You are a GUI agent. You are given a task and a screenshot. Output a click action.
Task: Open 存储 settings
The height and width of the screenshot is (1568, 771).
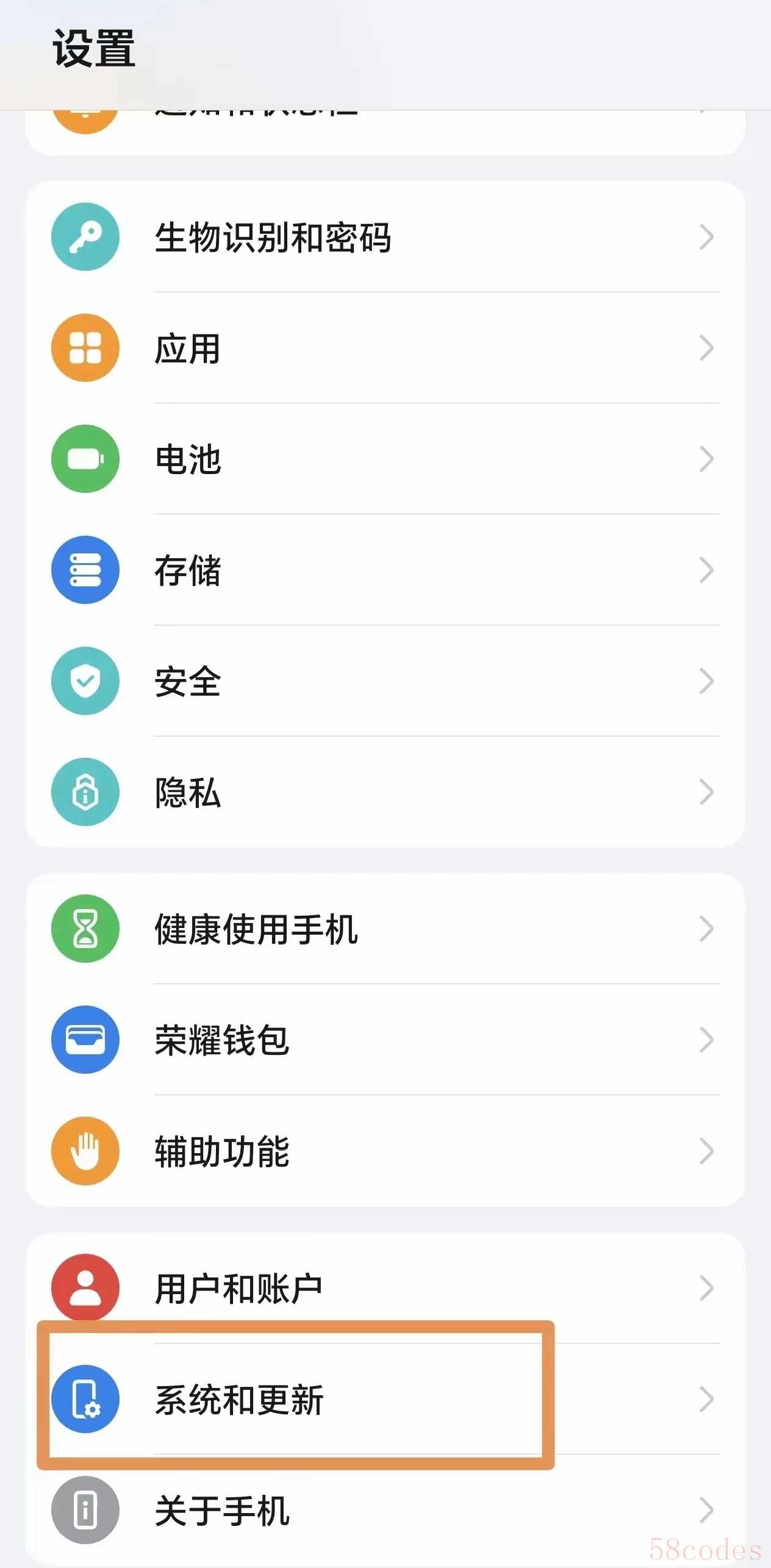[x=385, y=570]
